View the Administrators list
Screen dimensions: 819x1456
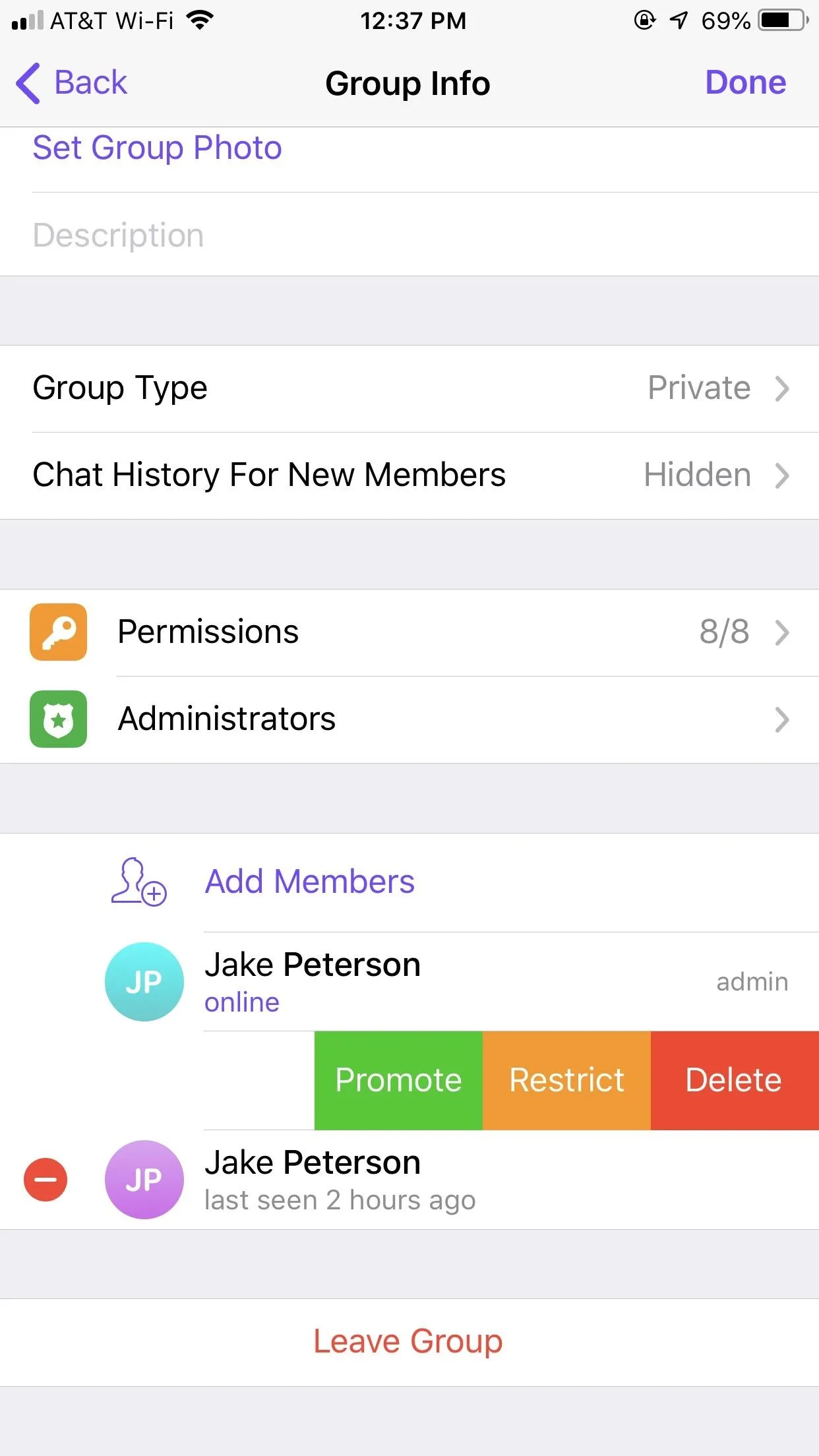click(409, 719)
